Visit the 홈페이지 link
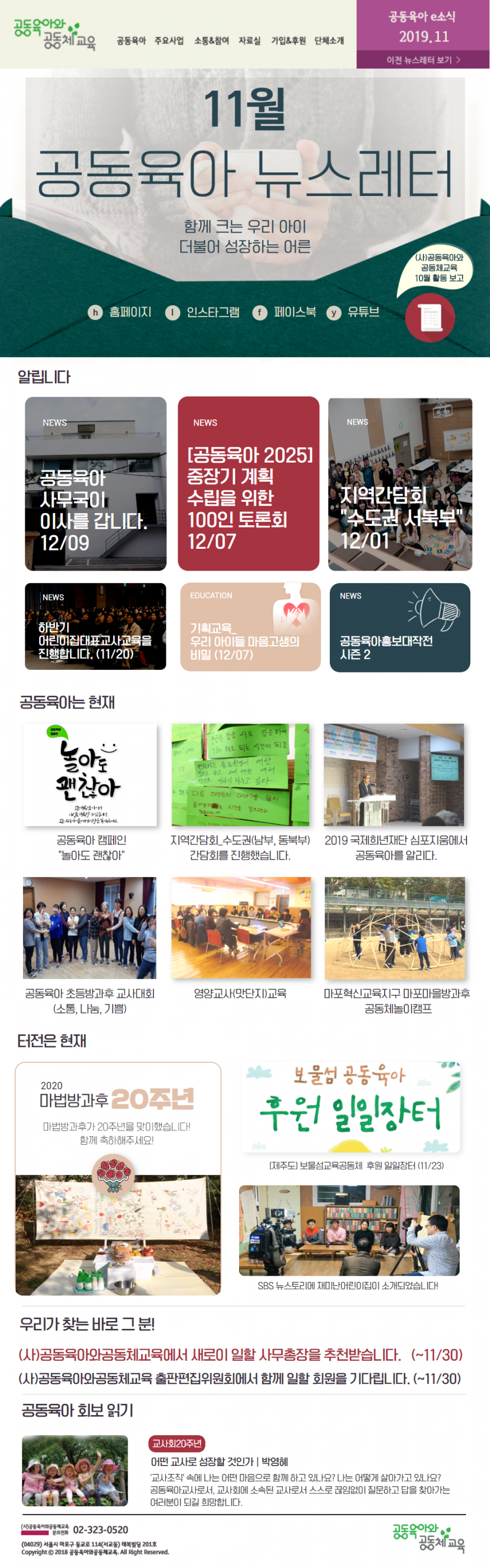The width and height of the screenshot is (490, 1568). click(120, 312)
